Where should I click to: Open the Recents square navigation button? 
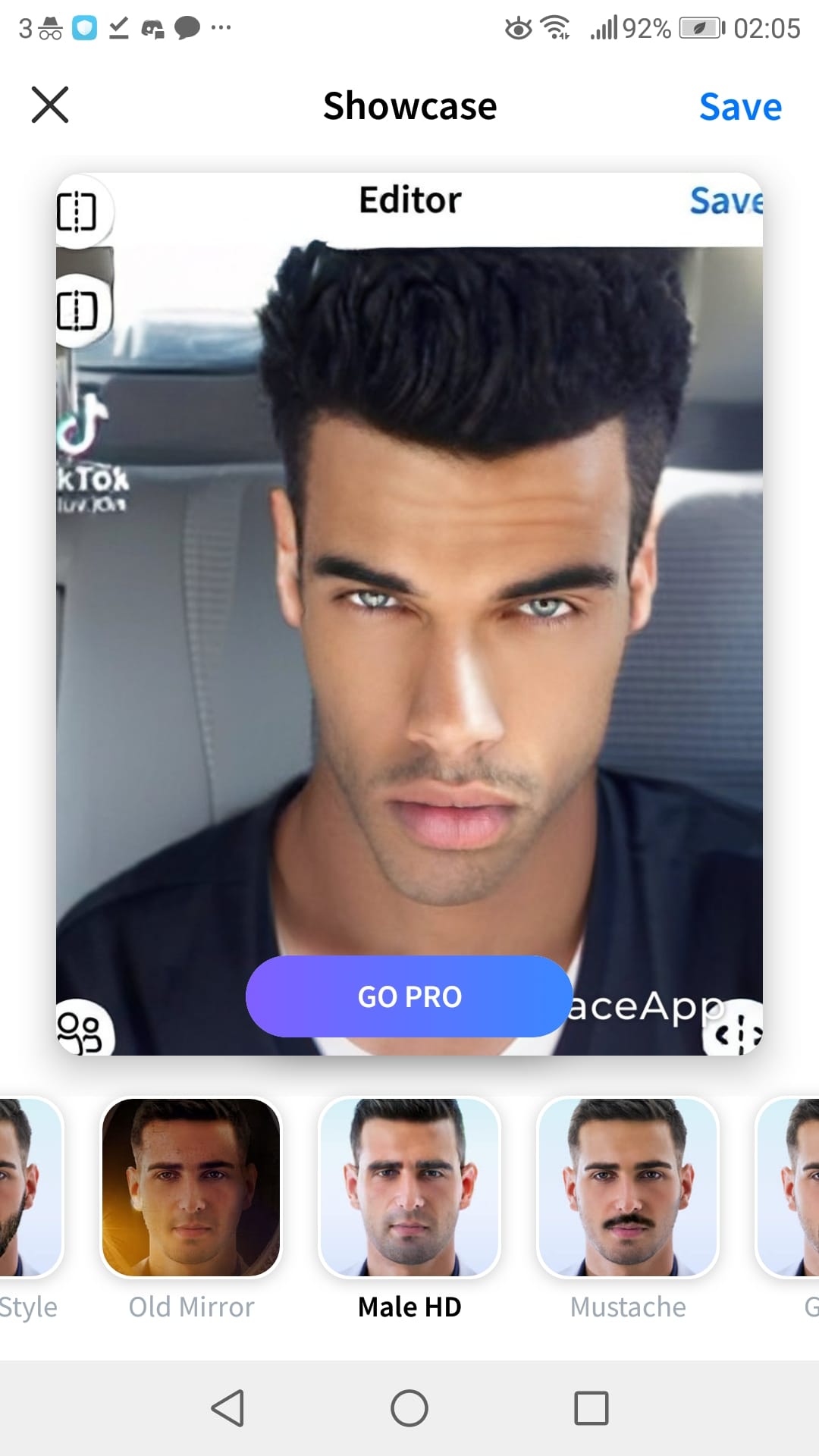tap(591, 1409)
